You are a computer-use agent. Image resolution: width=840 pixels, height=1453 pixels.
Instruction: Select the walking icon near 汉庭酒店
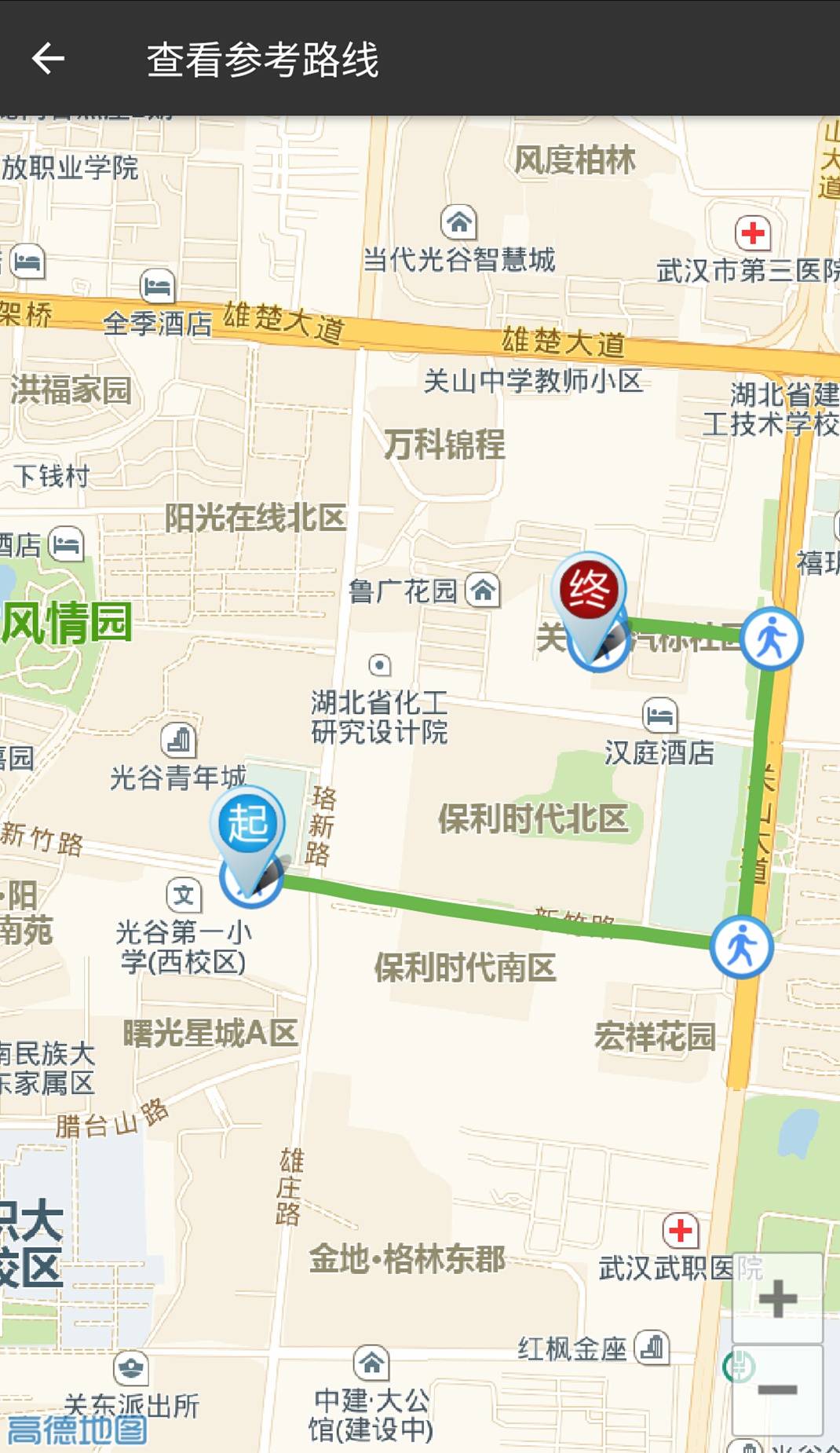(772, 639)
